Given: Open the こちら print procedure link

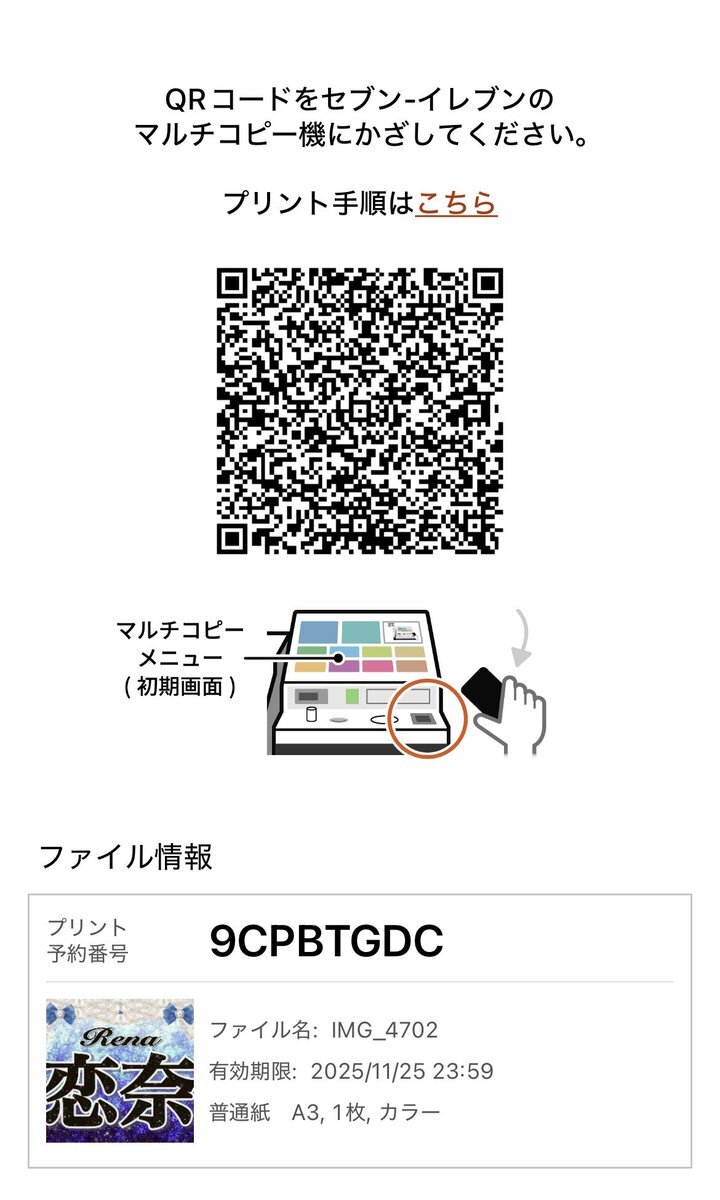Looking at the screenshot, I should 456,203.
